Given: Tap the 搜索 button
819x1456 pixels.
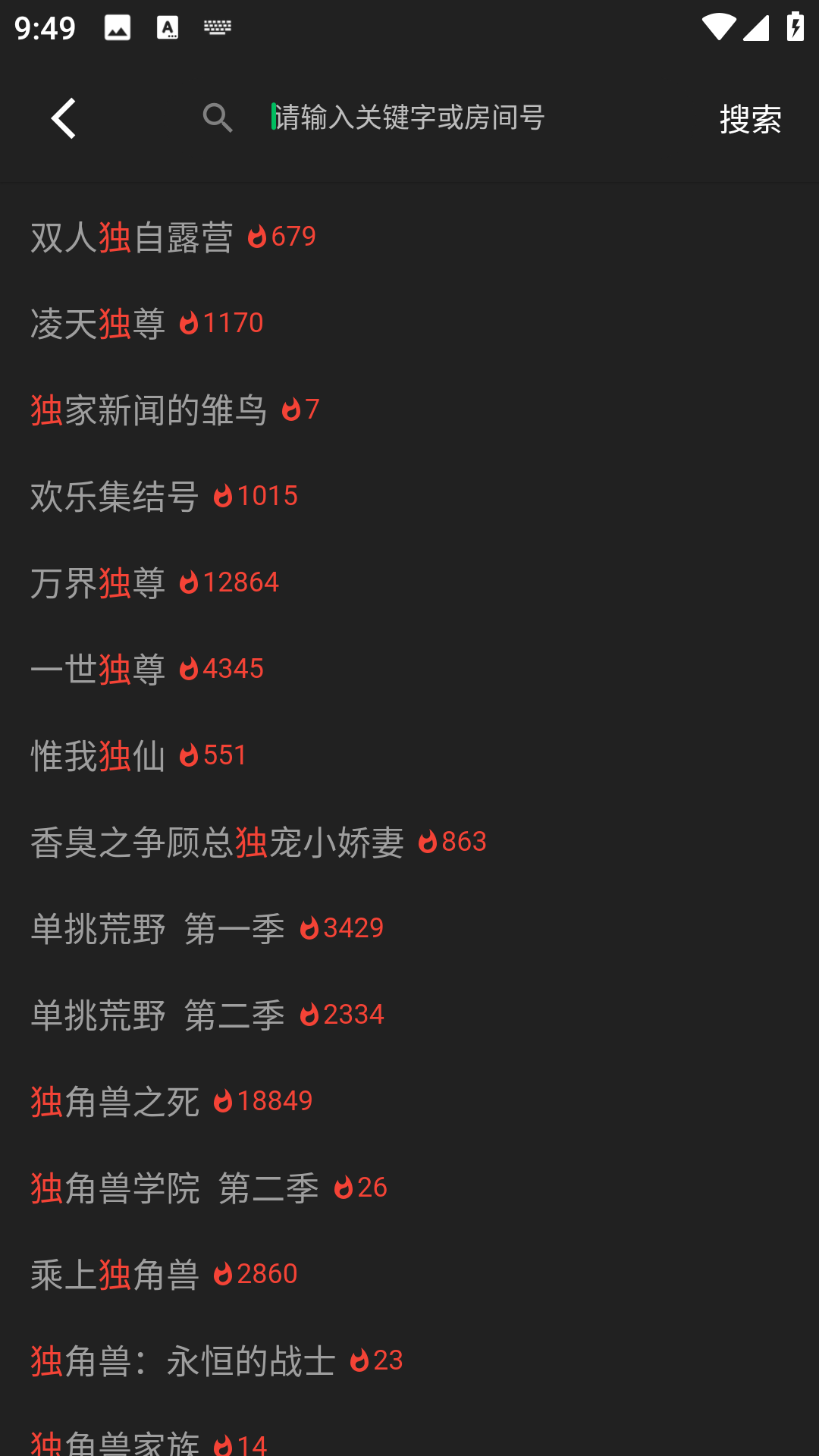Looking at the screenshot, I should coord(750,119).
